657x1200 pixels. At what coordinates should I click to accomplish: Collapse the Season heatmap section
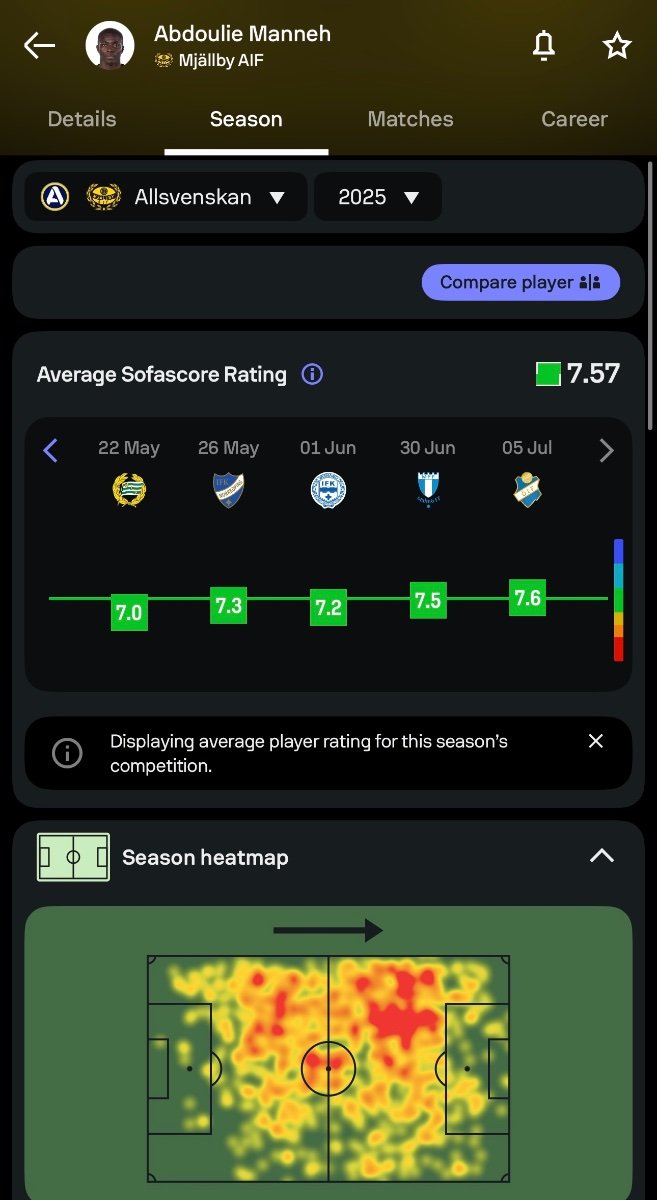601,856
